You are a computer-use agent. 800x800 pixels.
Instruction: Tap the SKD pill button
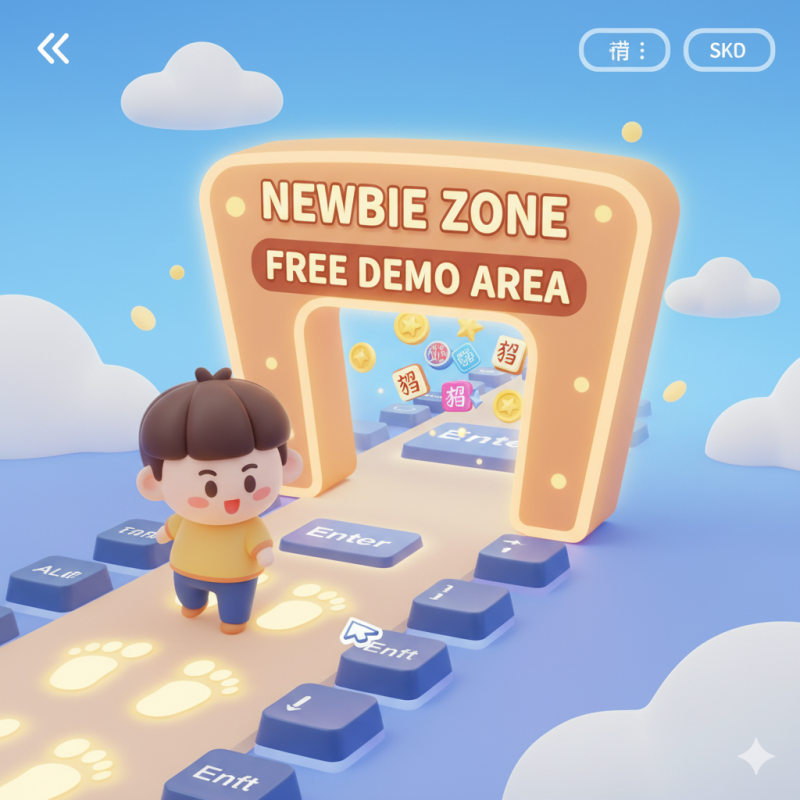click(x=728, y=50)
